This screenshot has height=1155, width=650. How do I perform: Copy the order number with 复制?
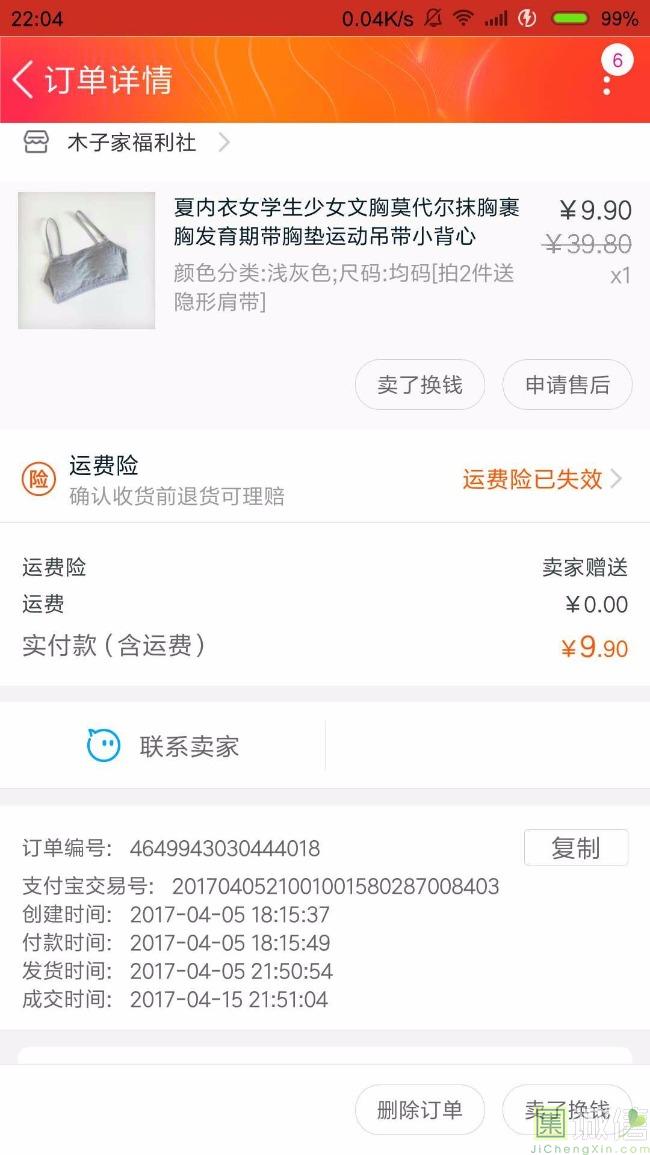coord(576,848)
